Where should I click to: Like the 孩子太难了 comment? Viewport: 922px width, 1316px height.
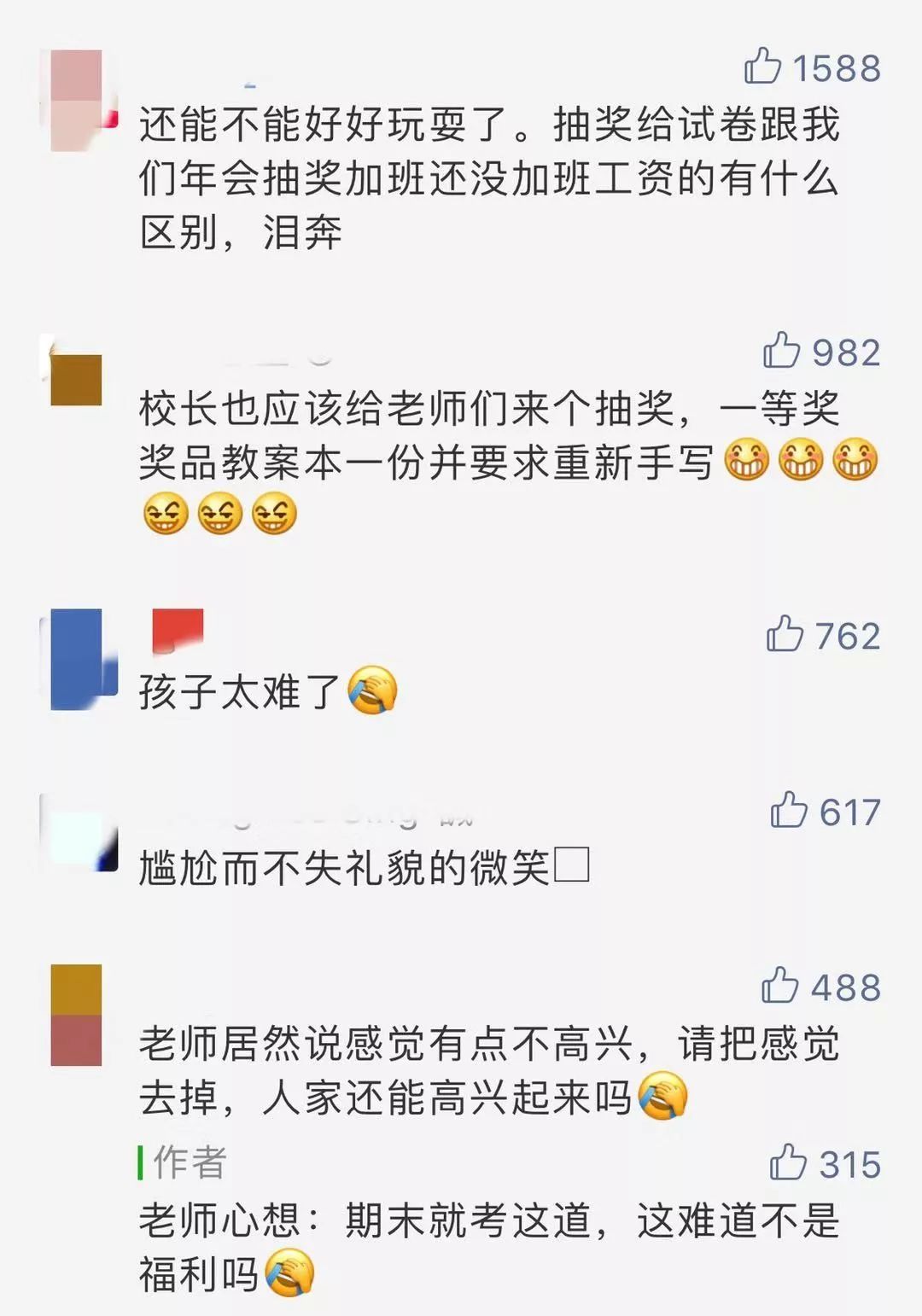point(784,634)
